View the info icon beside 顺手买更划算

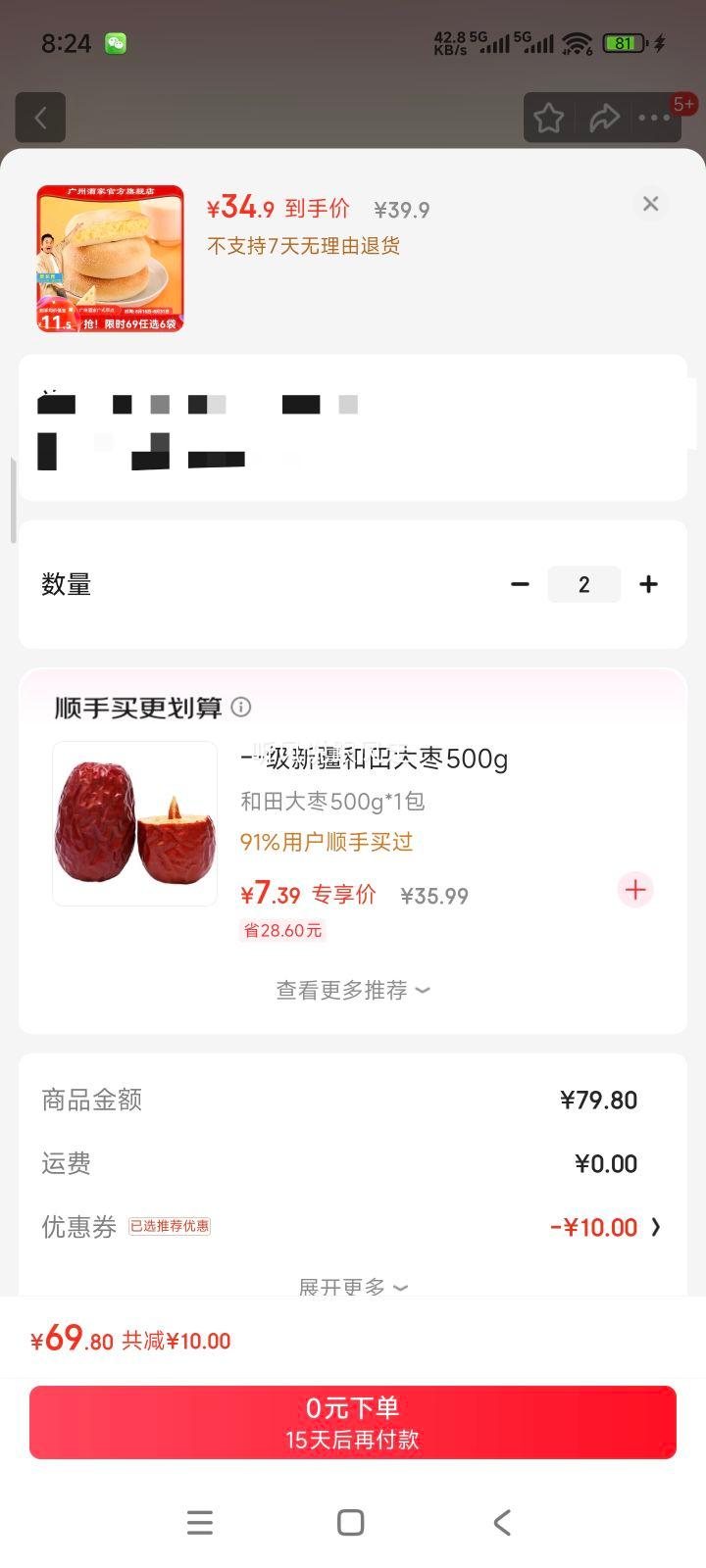(241, 707)
